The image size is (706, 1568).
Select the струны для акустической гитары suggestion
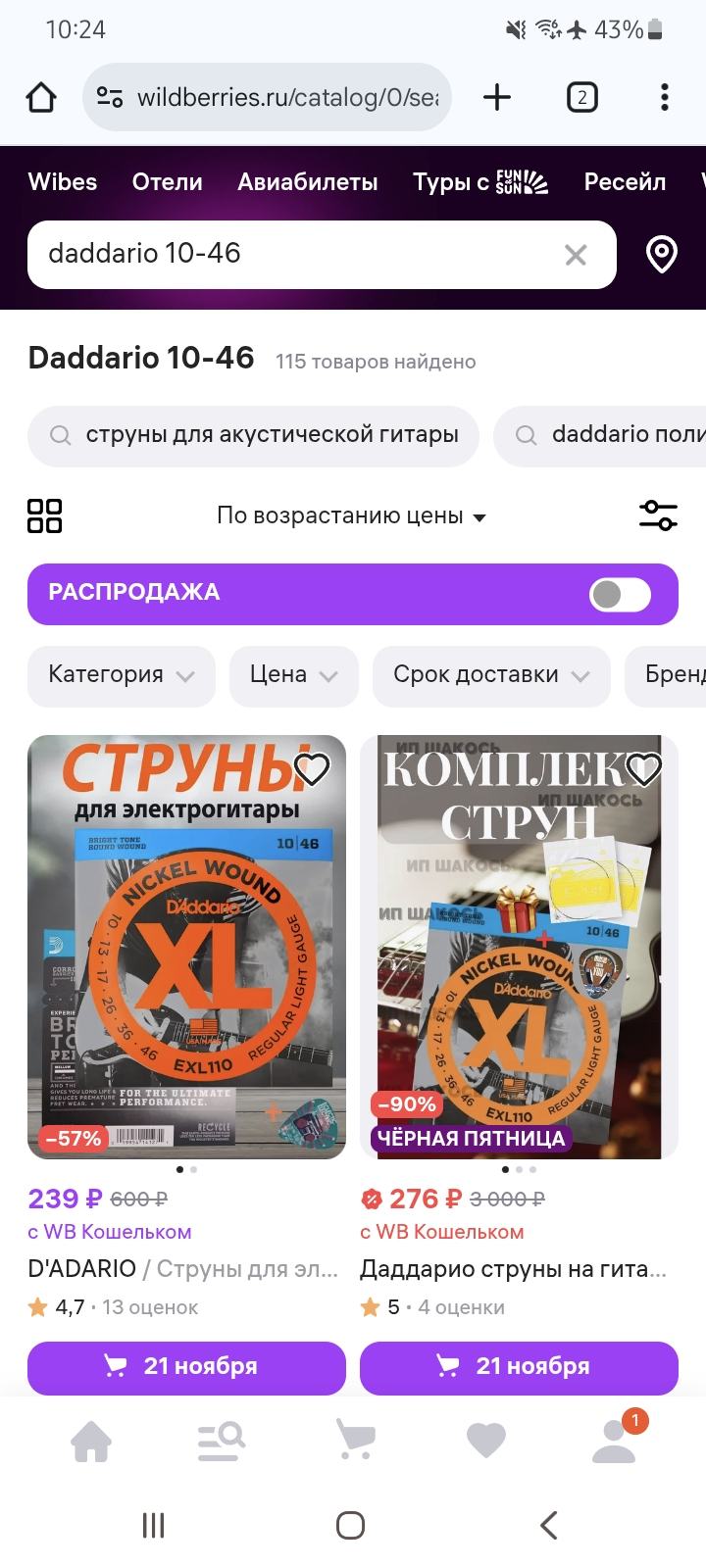pyautogui.click(x=254, y=435)
